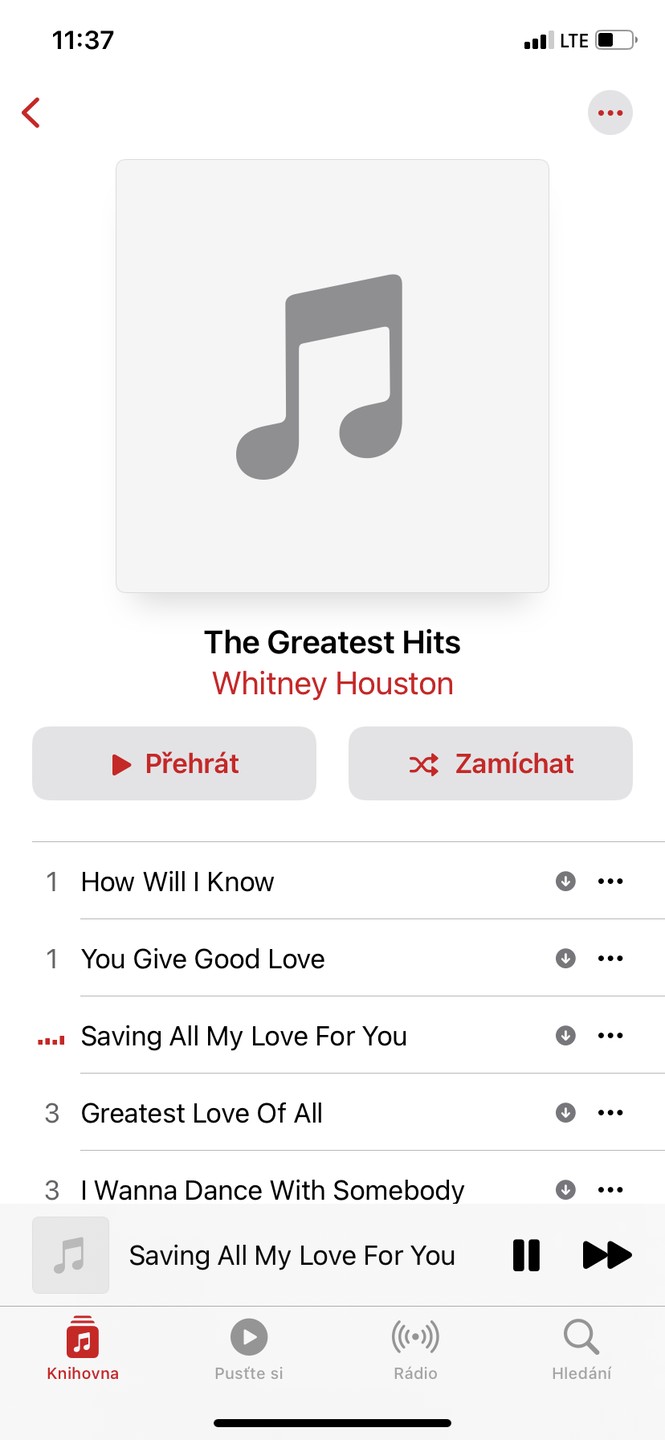Viewport: 665px width, 1440px height.
Task: Download Greatest Love Of All
Action: (x=565, y=1113)
